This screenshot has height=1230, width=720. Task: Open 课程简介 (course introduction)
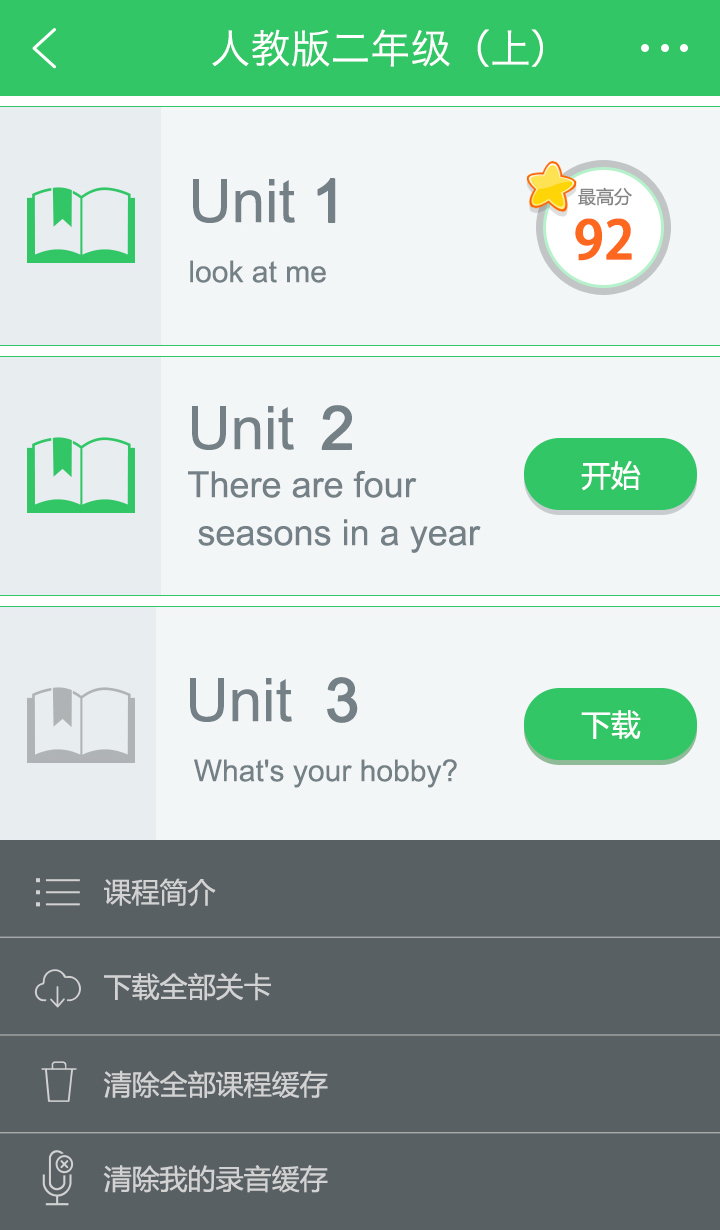pos(157,893)
